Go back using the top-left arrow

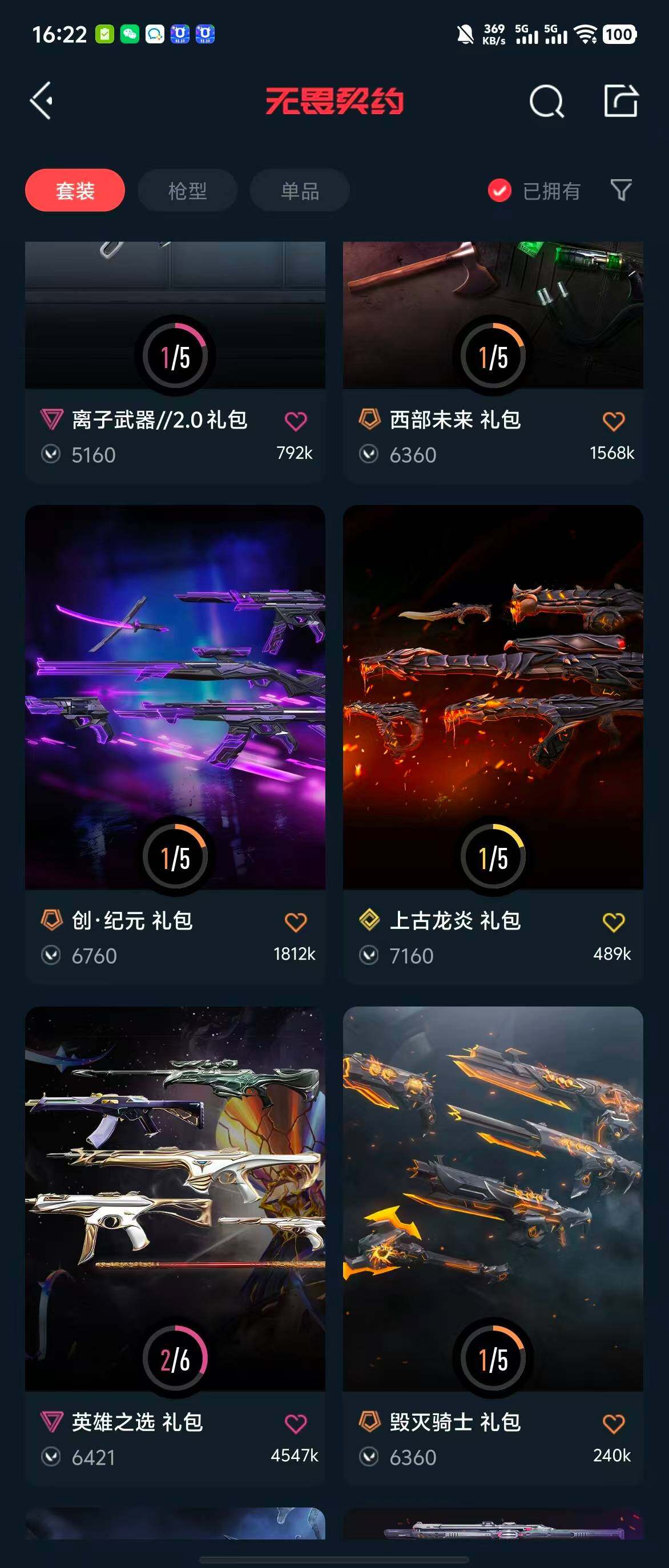(x=42, y=100)
